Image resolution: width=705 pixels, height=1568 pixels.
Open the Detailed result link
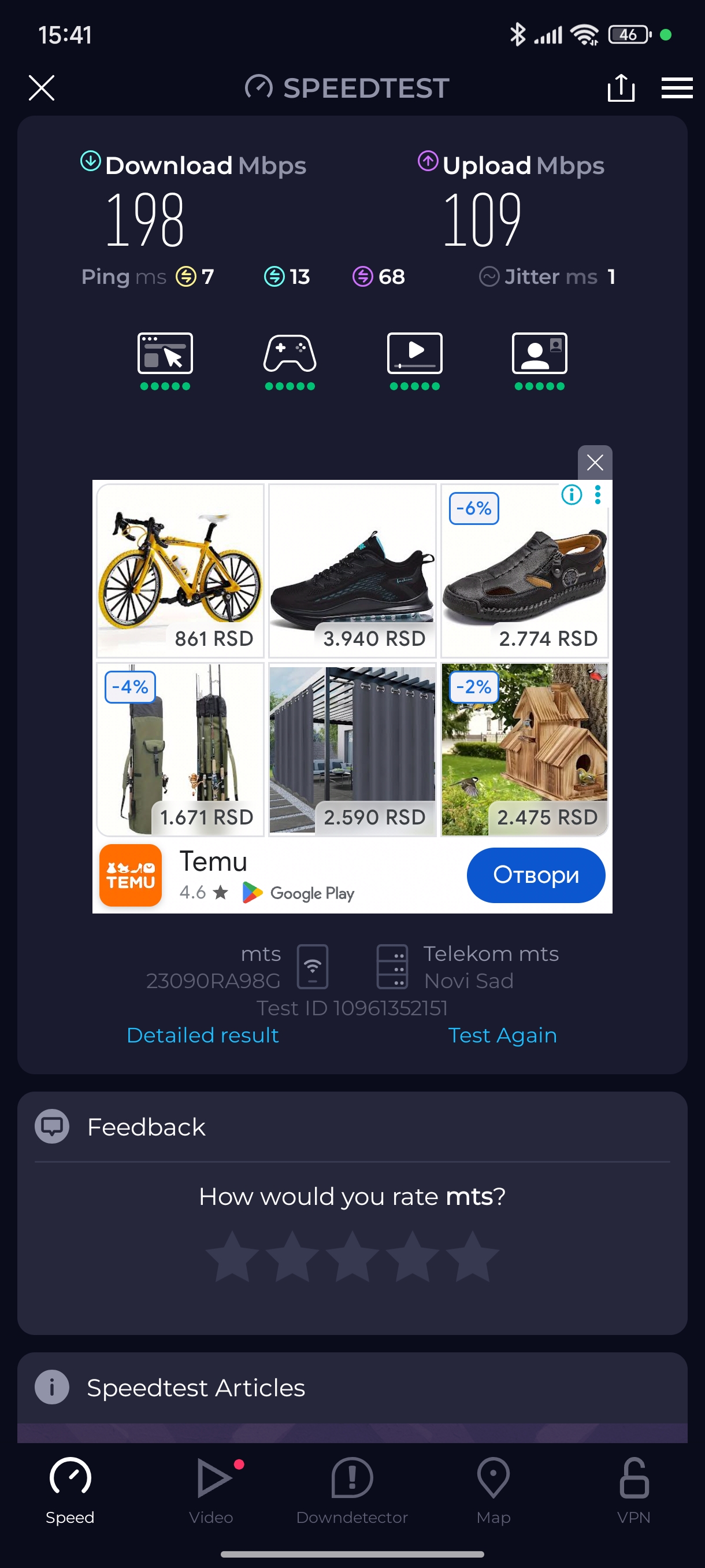(203, 1035)
